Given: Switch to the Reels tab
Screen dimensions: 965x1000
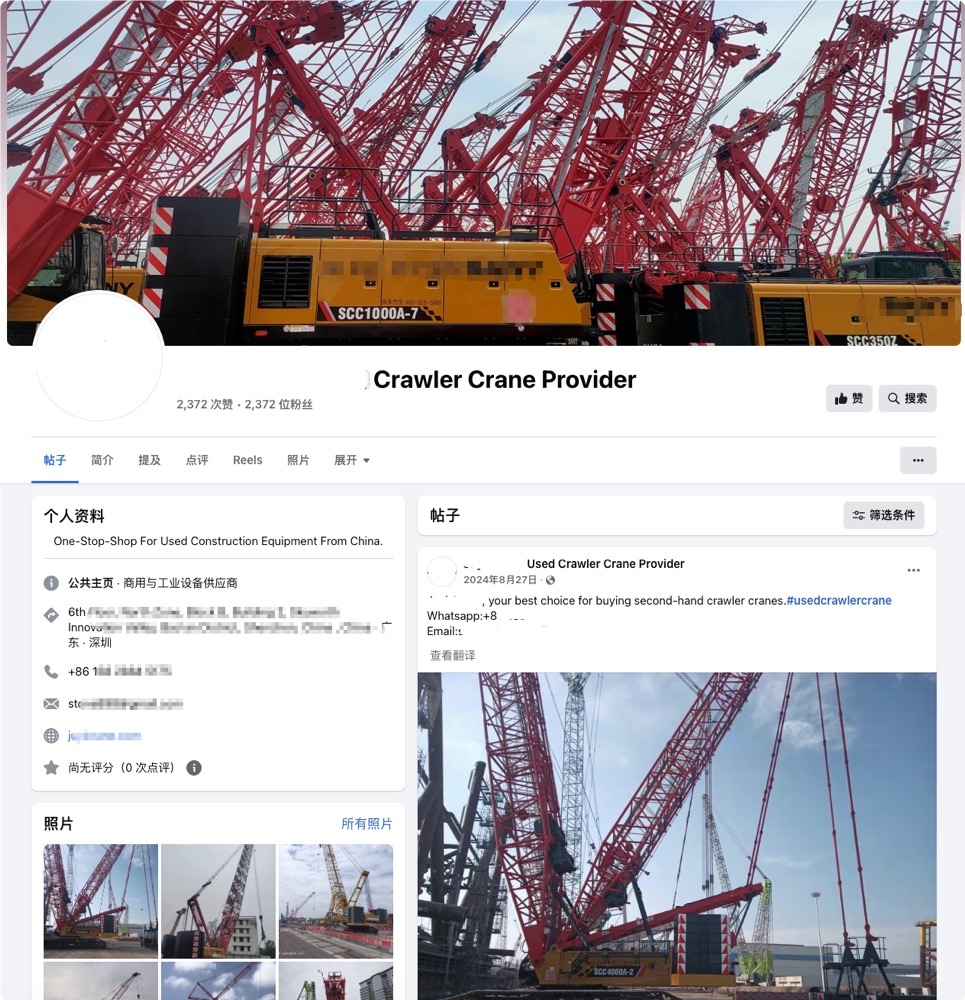Looking at the screenshot, I should click(247, 460).
